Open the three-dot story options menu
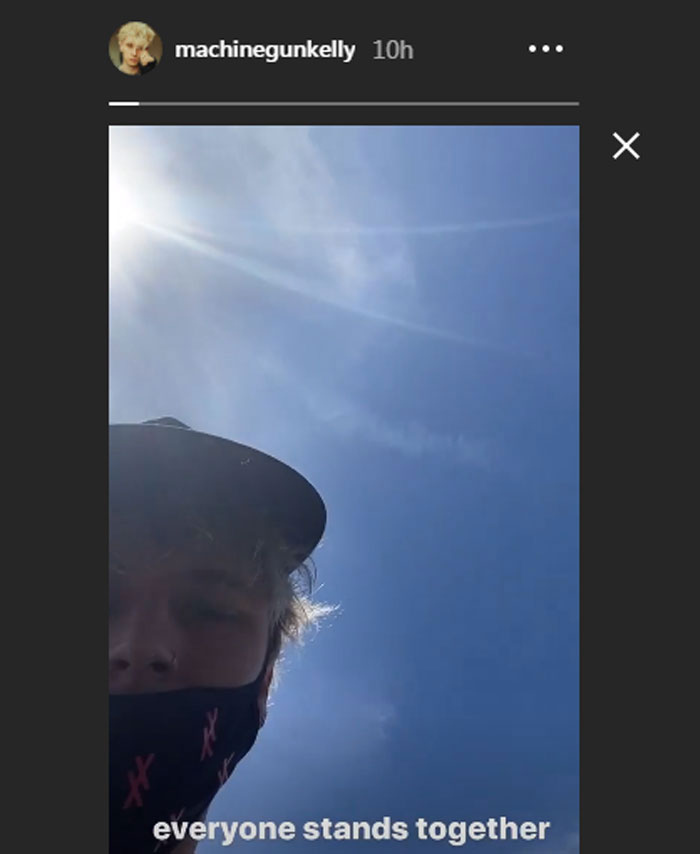 (545, 49)
